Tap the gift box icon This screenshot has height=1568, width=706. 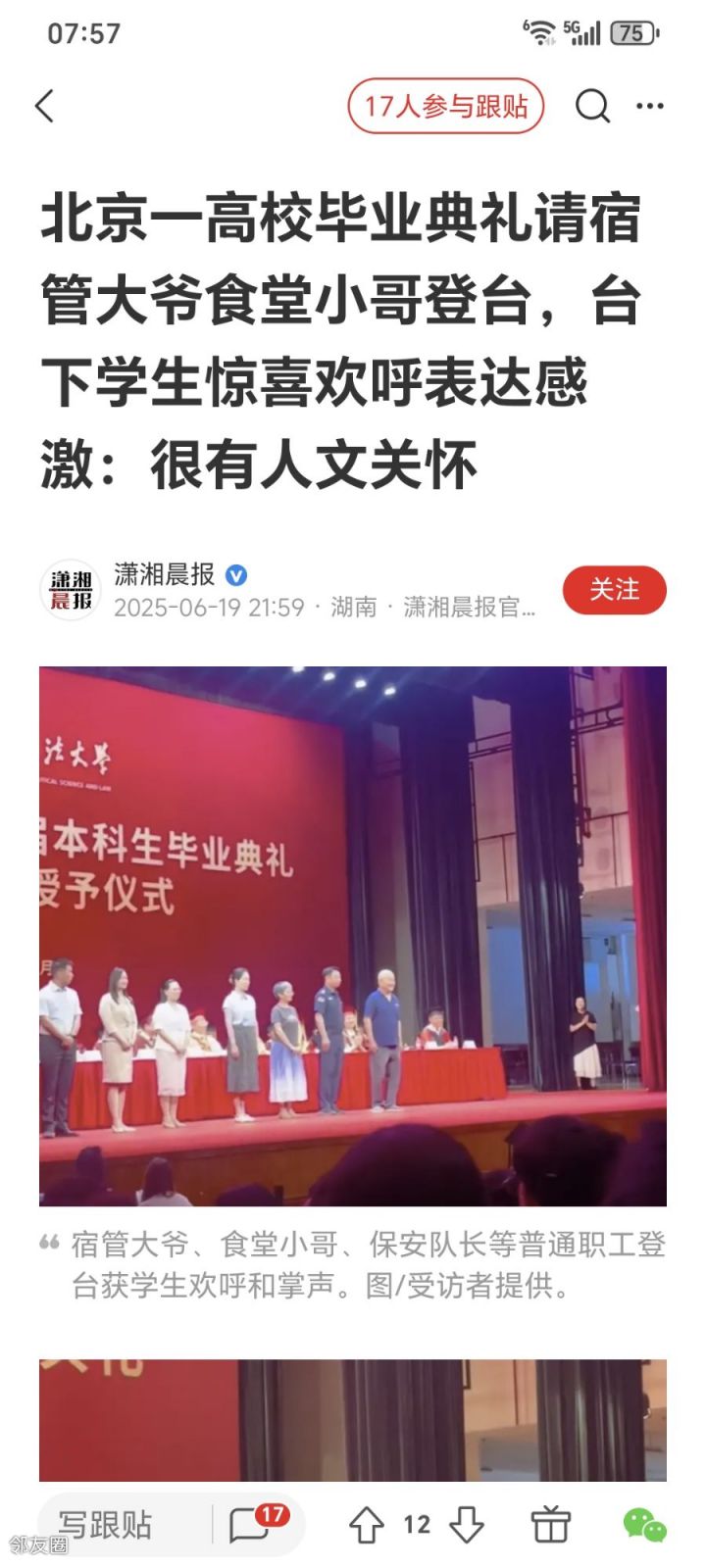551,1525
